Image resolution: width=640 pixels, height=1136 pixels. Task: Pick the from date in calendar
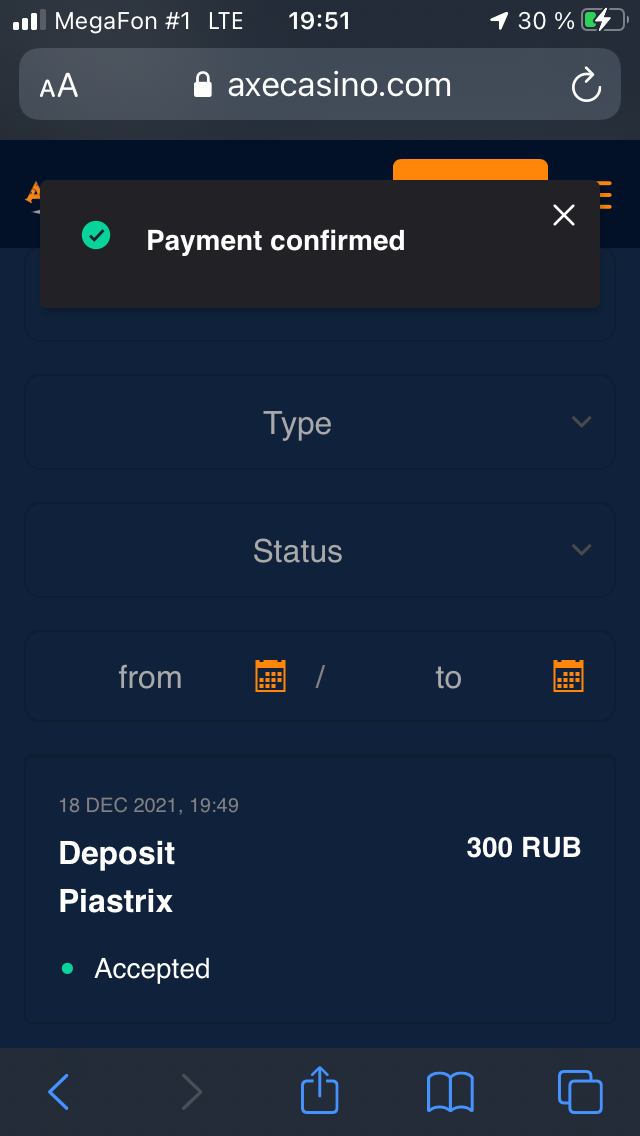point(270,676)
